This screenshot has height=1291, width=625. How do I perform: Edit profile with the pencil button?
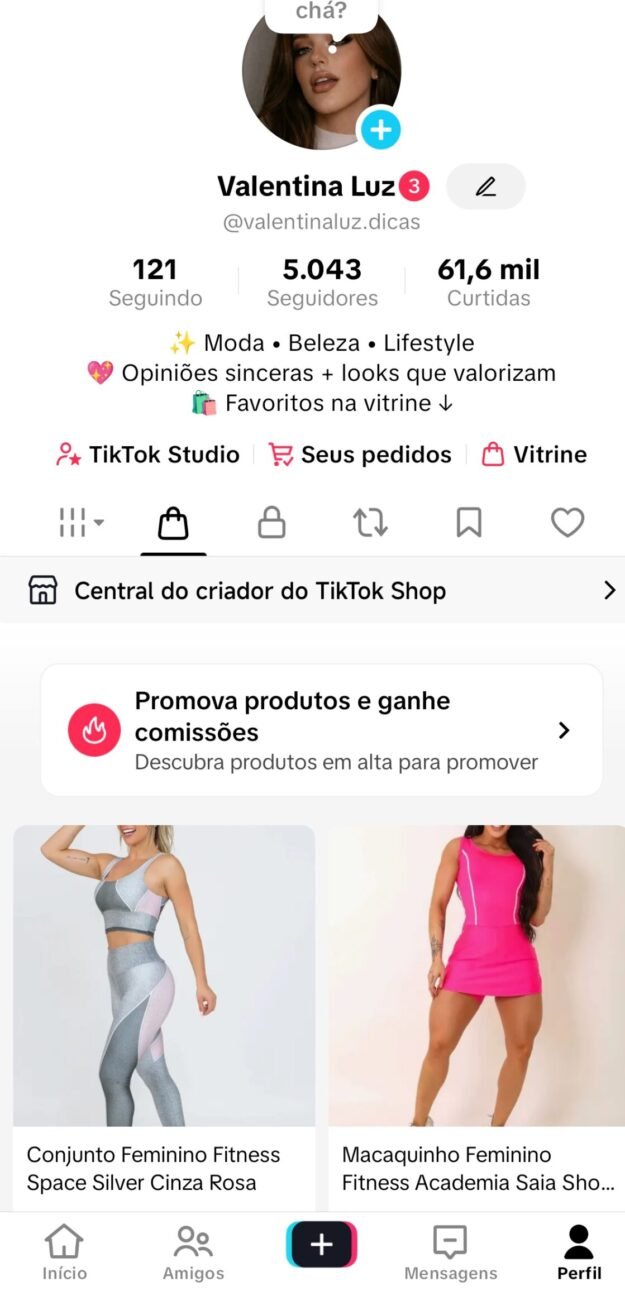pyautogui.click(x=486, y=186)
